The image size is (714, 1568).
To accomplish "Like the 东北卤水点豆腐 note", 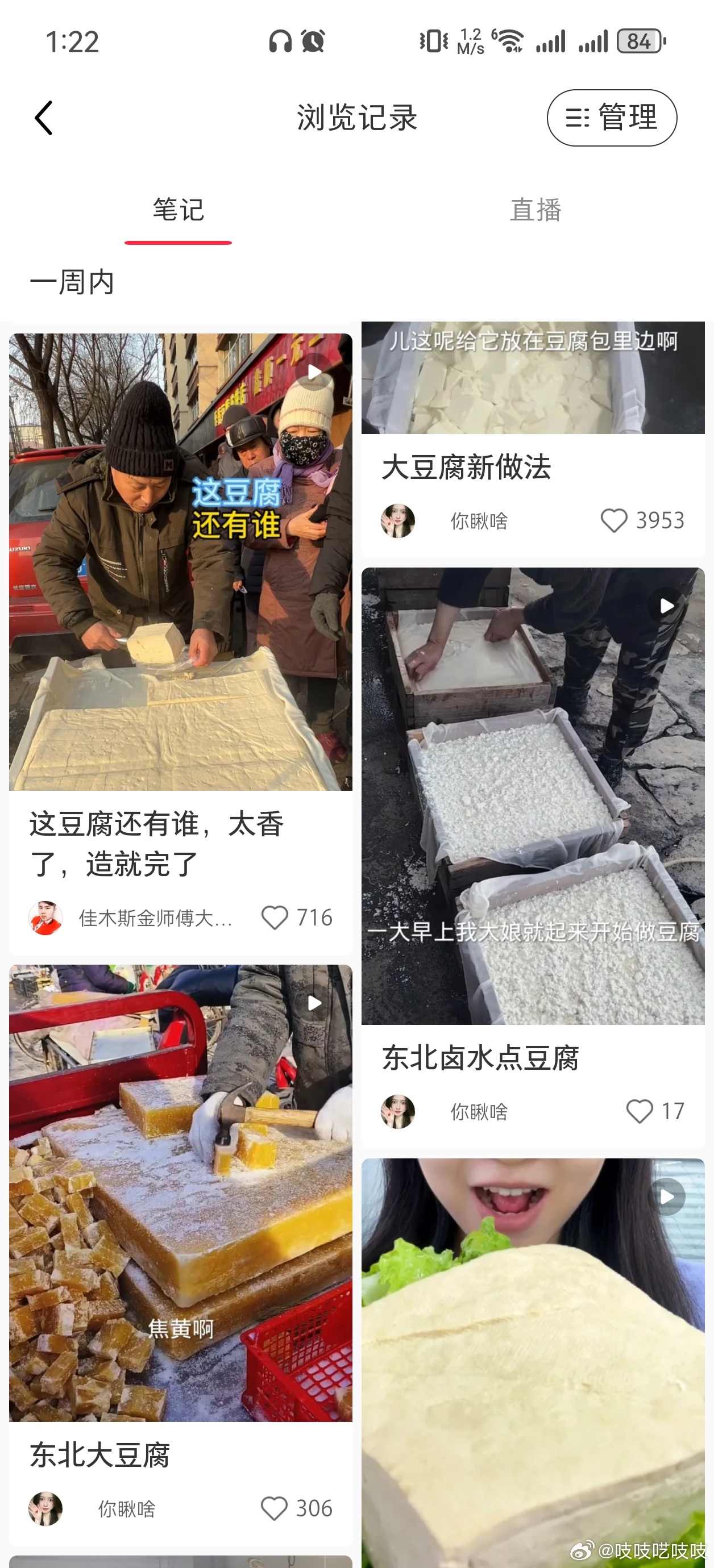I will (x=639, y=1111).
